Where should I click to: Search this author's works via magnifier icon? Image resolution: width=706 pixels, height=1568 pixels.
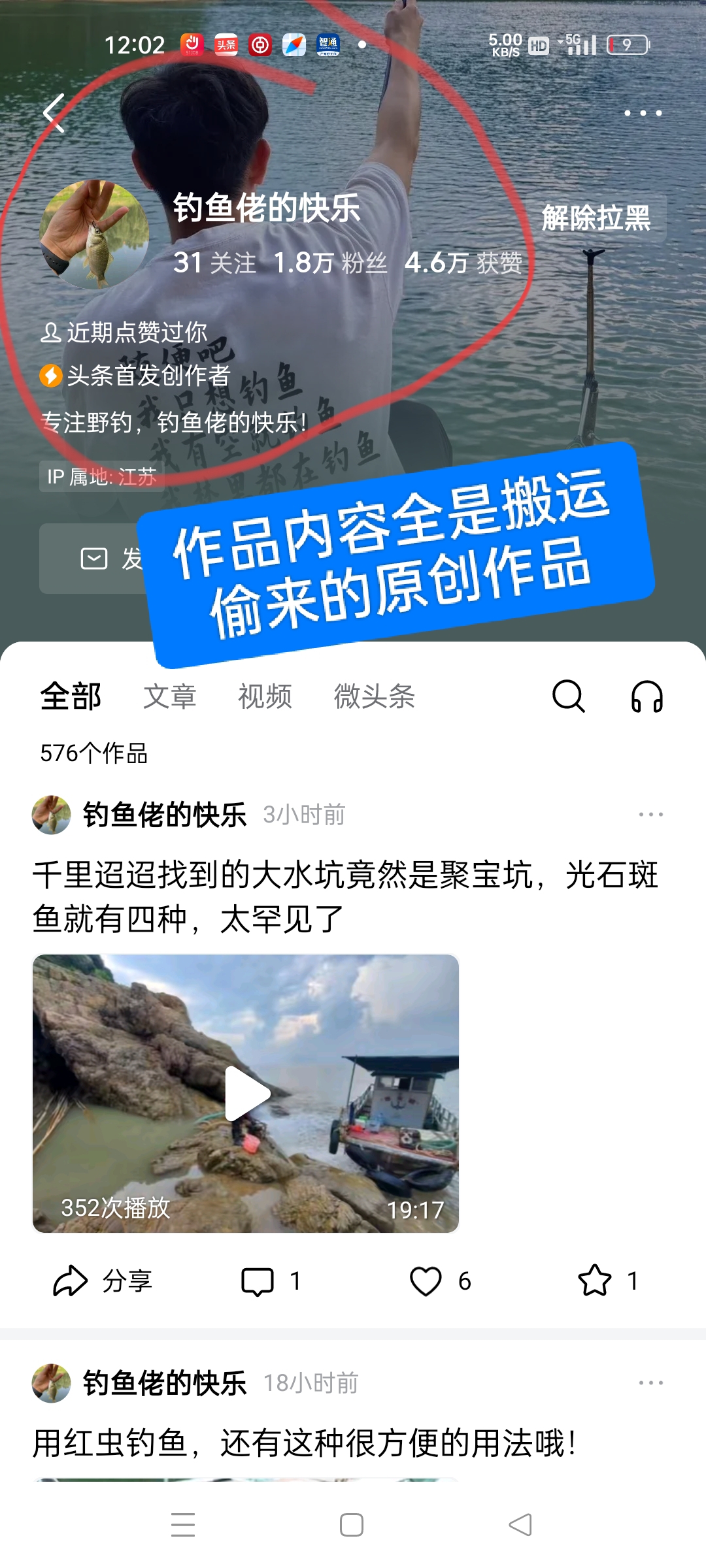pos(568,696)
